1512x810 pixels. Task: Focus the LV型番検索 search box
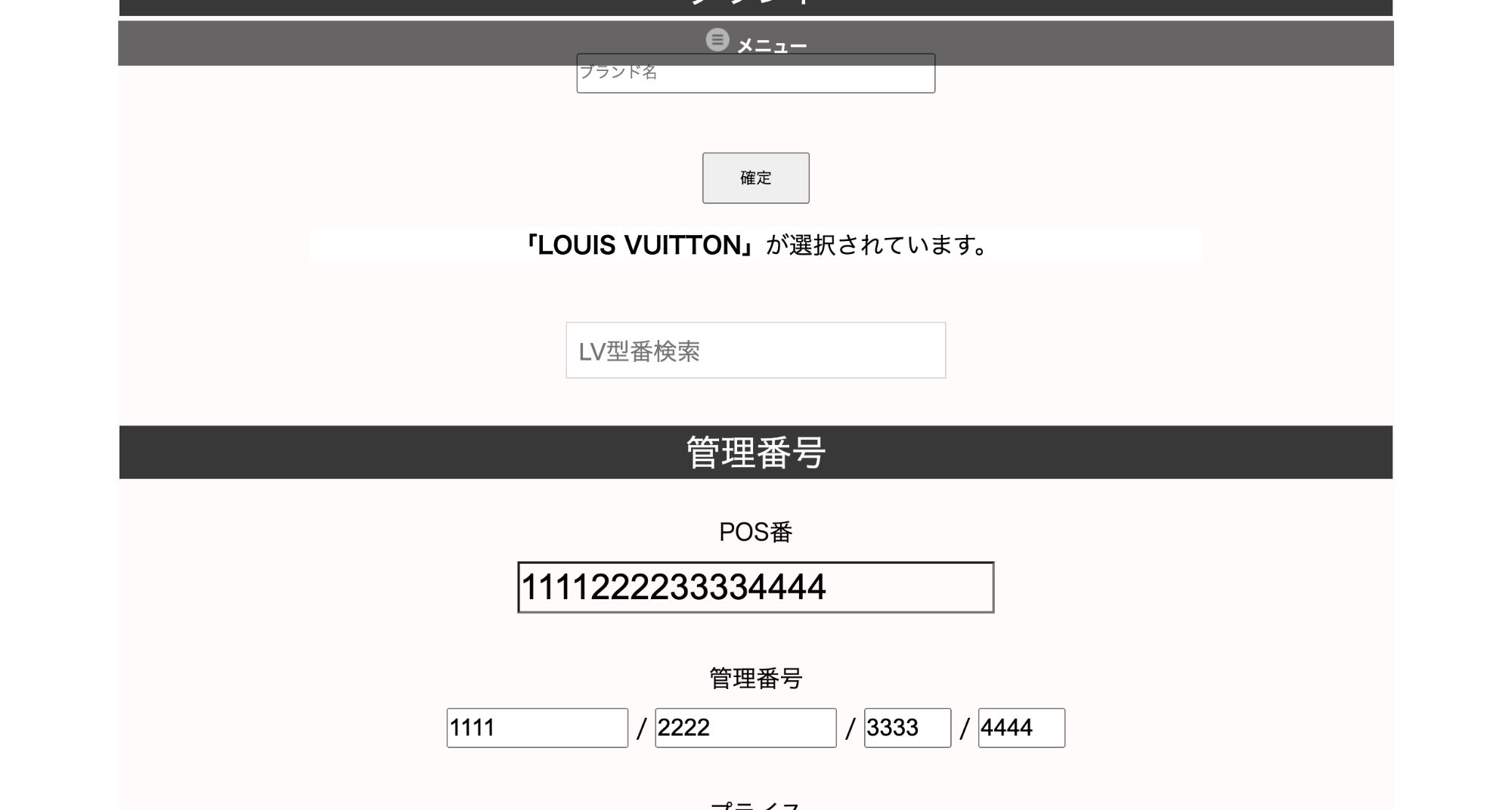coord(755,351)
